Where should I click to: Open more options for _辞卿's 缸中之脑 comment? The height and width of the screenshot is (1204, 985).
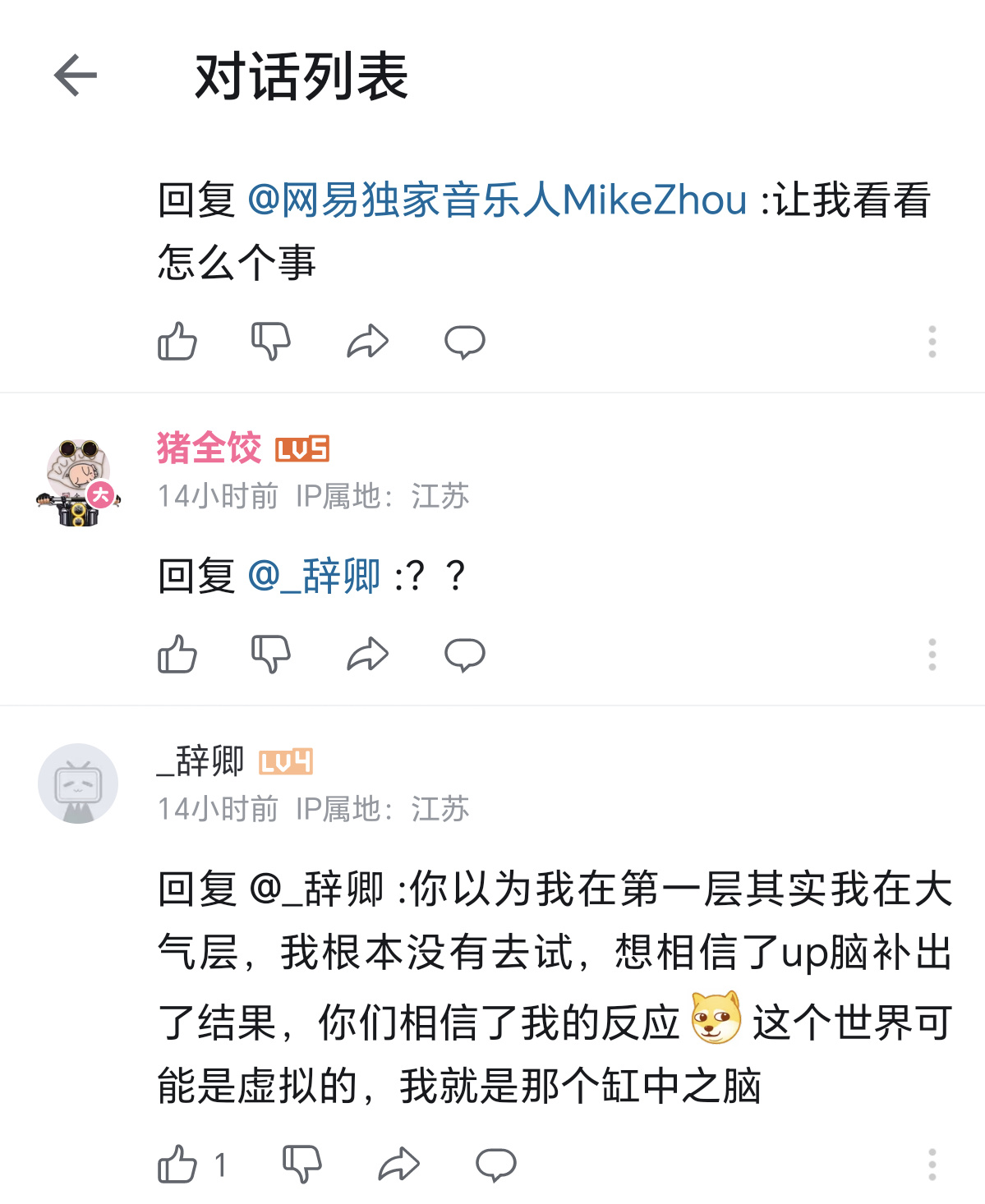pyautogui.click(x=932, y=1164)
